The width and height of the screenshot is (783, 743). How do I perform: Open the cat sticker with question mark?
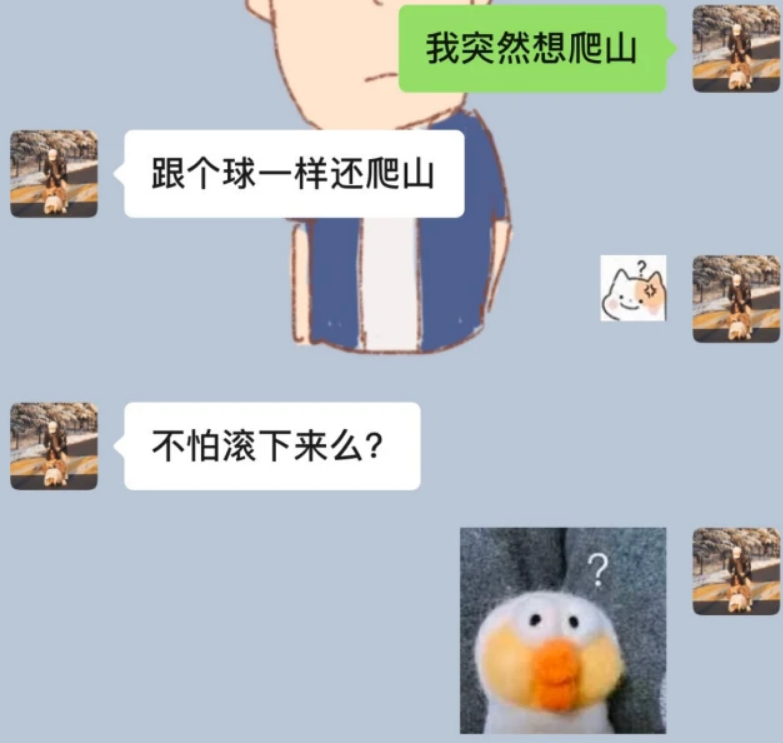[x=633, y=288]
